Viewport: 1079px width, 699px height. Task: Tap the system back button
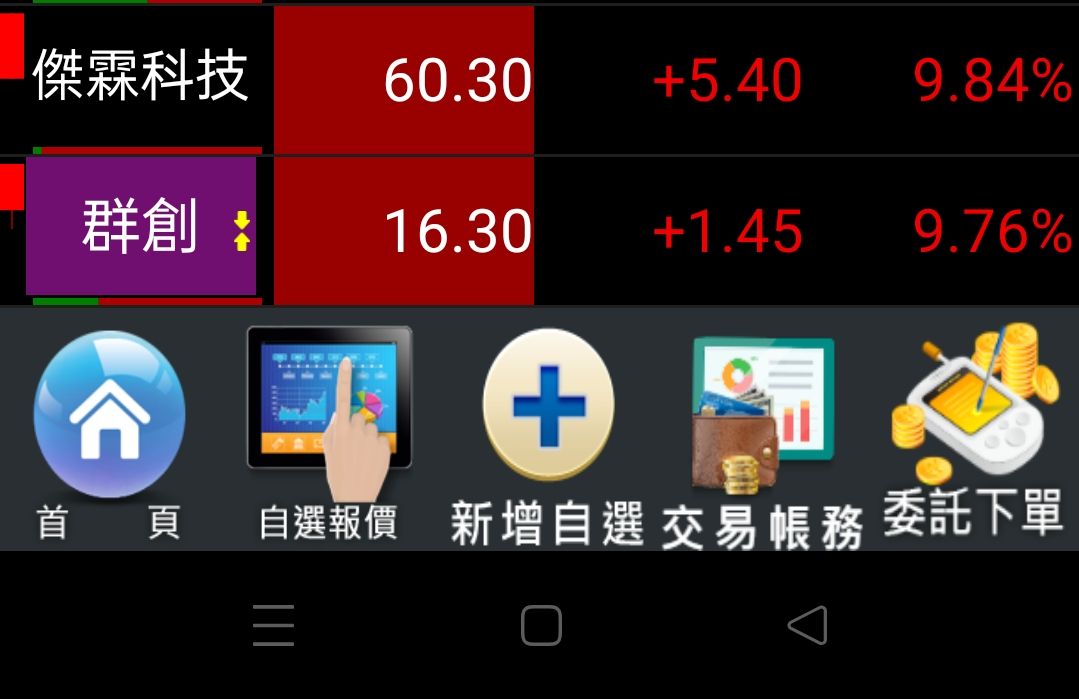pyautogui.click(x=808, y=625)
